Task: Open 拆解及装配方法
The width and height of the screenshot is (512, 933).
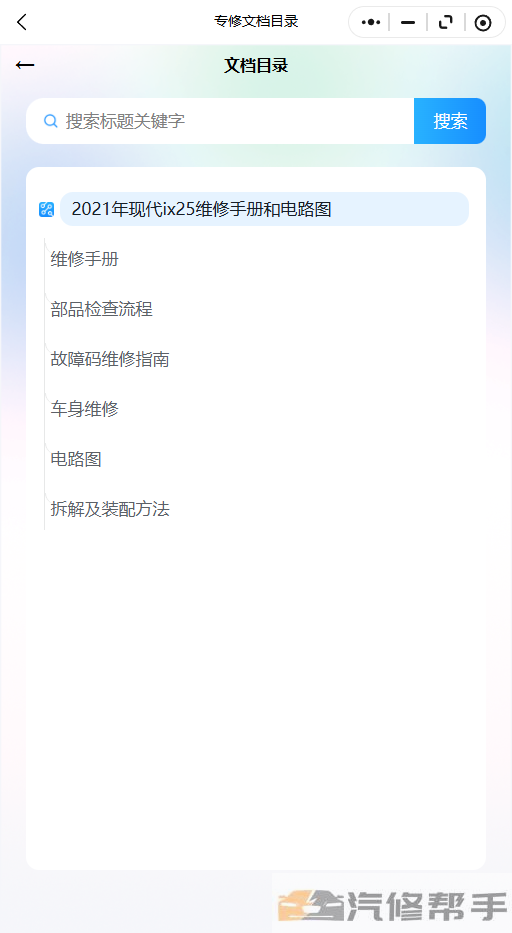Action: point(110,509)
